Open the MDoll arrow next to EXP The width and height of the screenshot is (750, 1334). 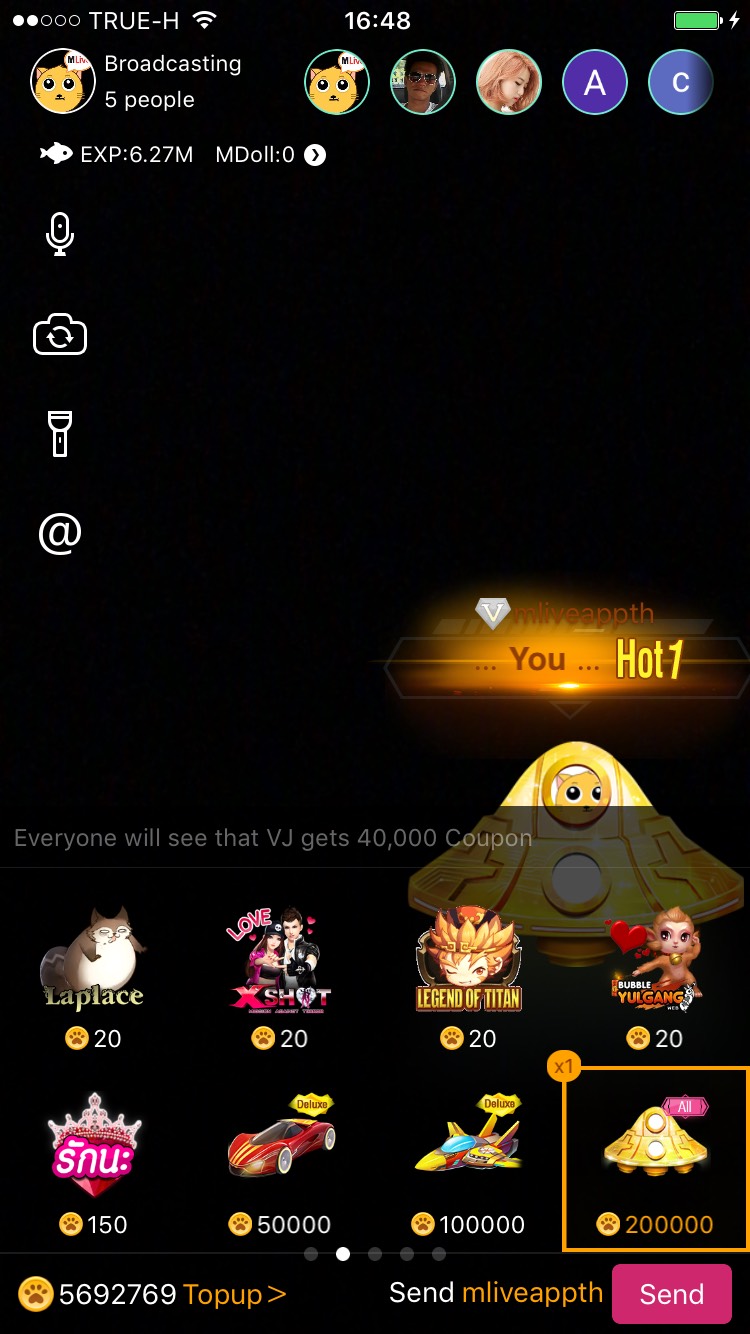click(315, 155)
